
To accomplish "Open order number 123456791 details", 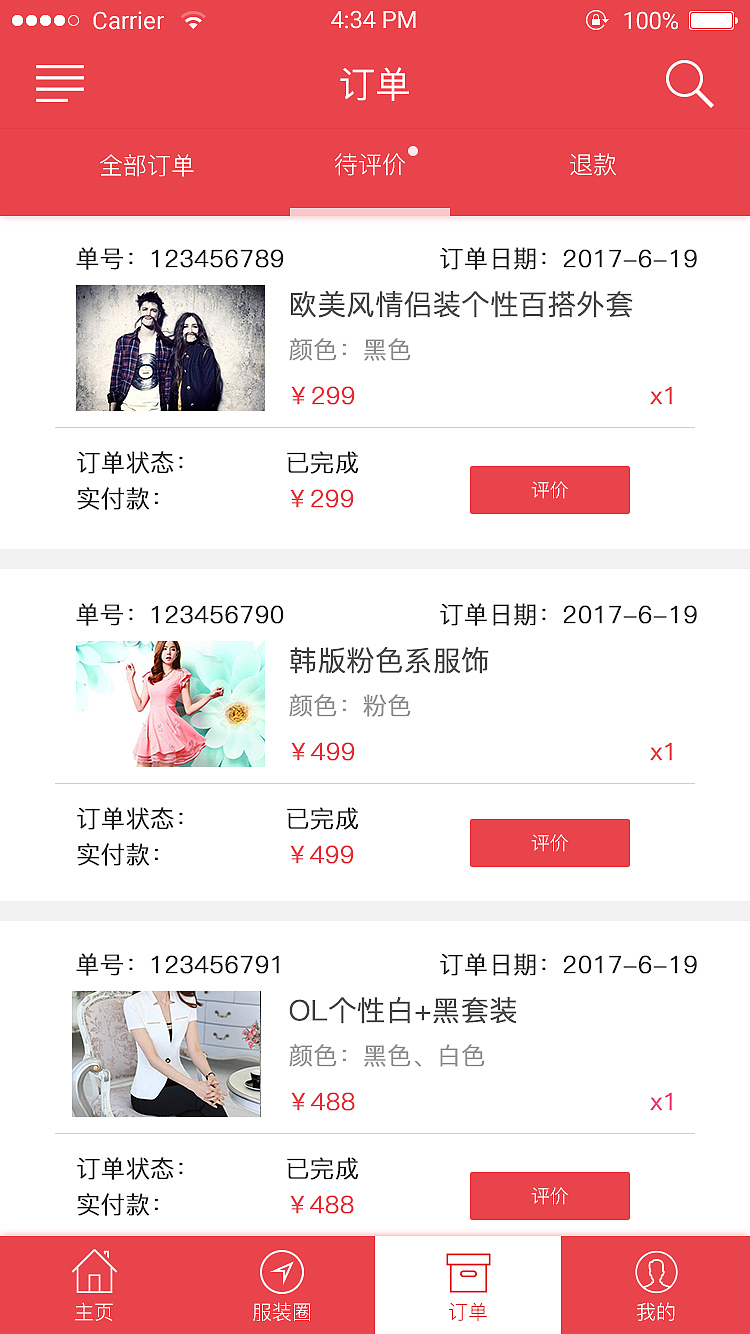I will click(216, 964).
